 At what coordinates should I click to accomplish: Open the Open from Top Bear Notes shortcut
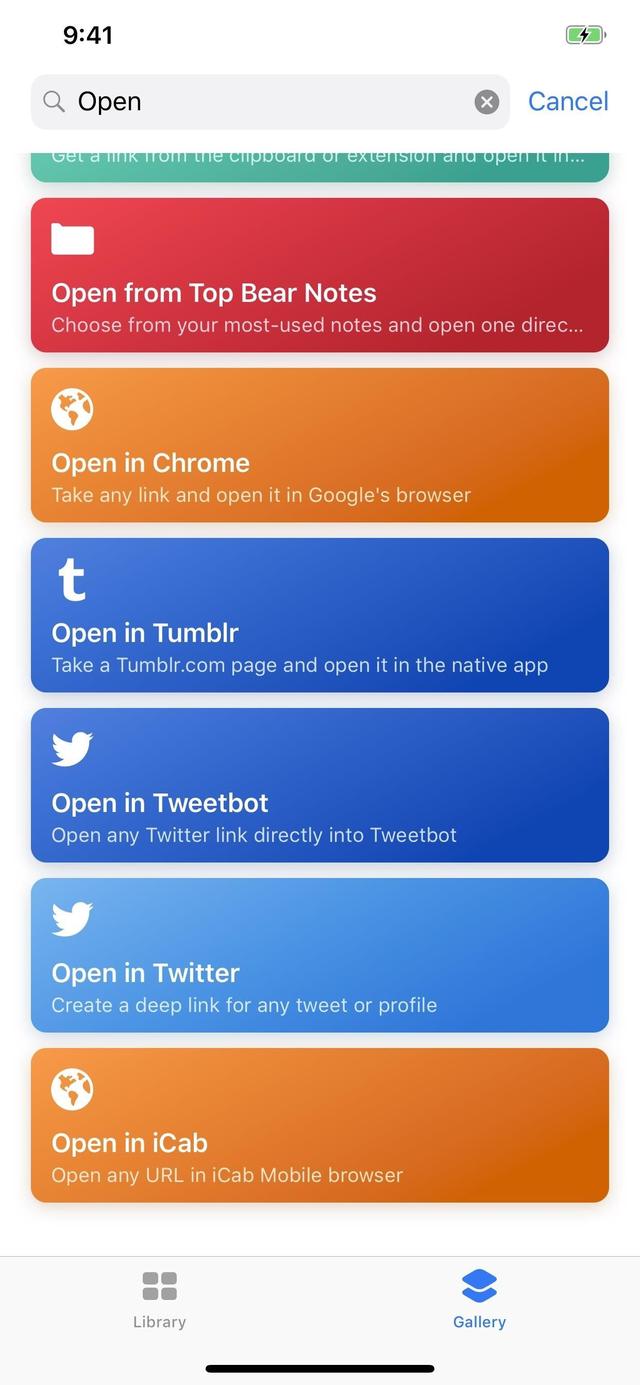[320, 275]
